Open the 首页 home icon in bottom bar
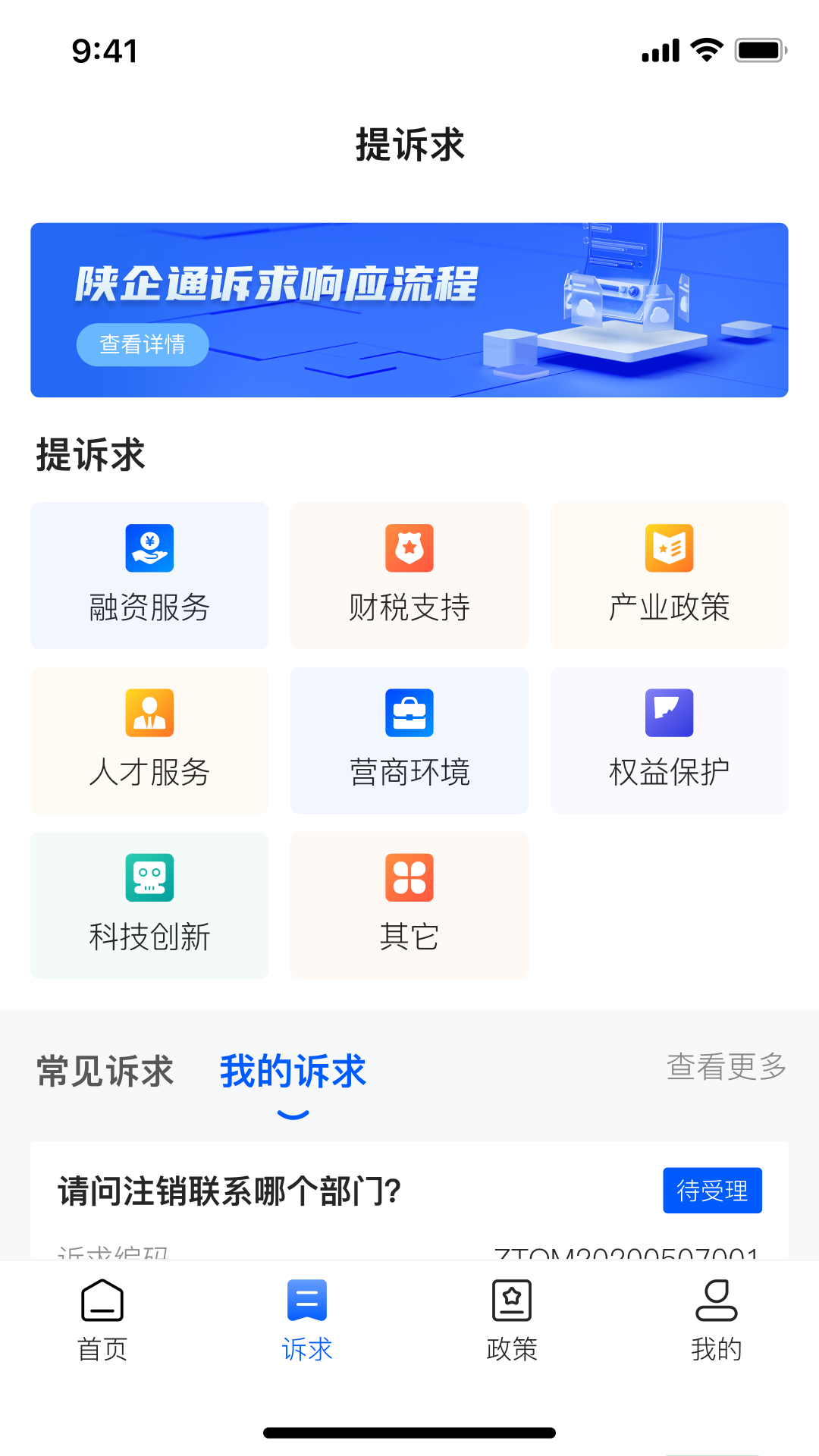This screenshot has height=1456, width=819. (102, 1299)
